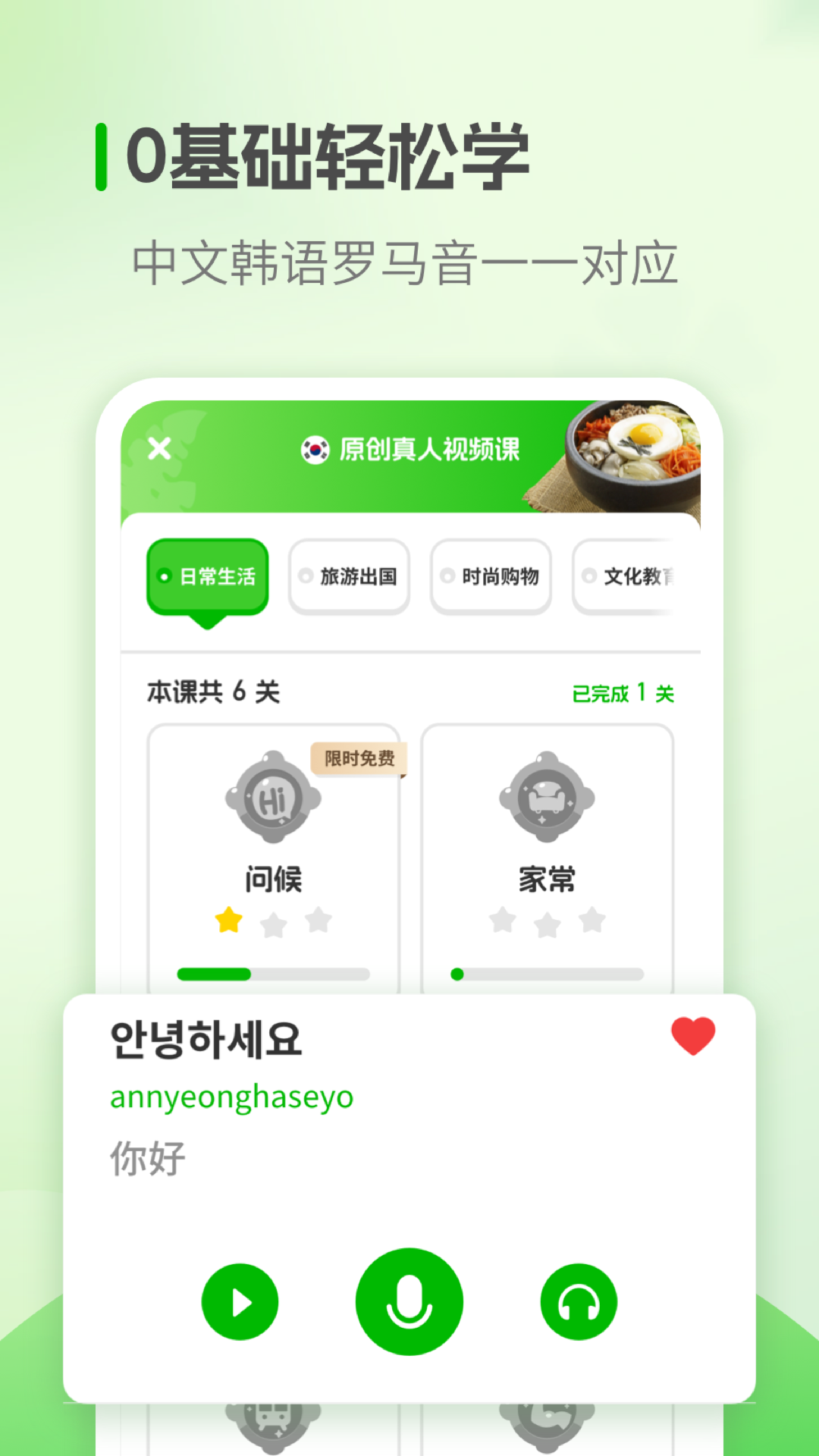The height and width of the screenshot is (1456, 819).
Task: Tap the 限时免费 badge on 问候 lesson
Action: click(359, 759)
